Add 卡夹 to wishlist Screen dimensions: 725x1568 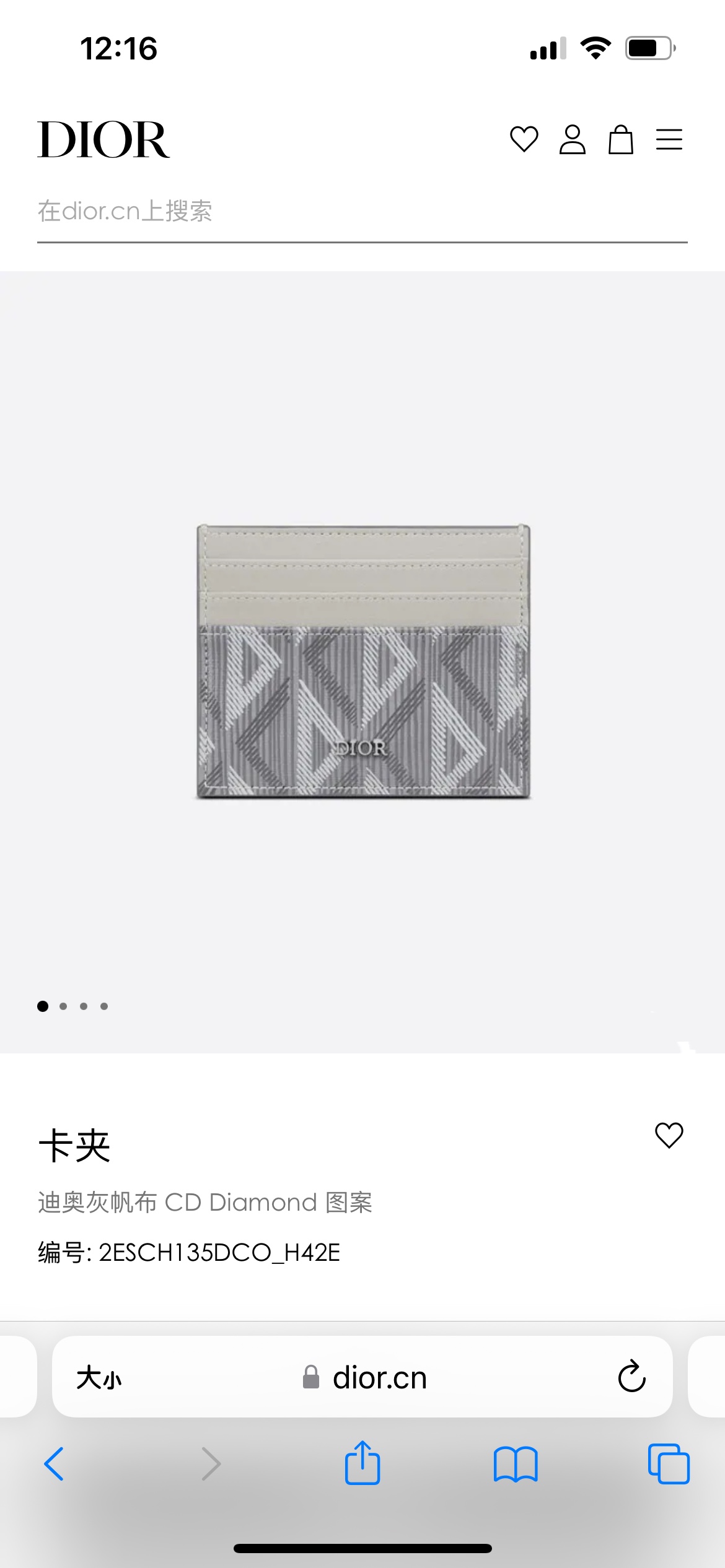click(x=669, y=1135)
